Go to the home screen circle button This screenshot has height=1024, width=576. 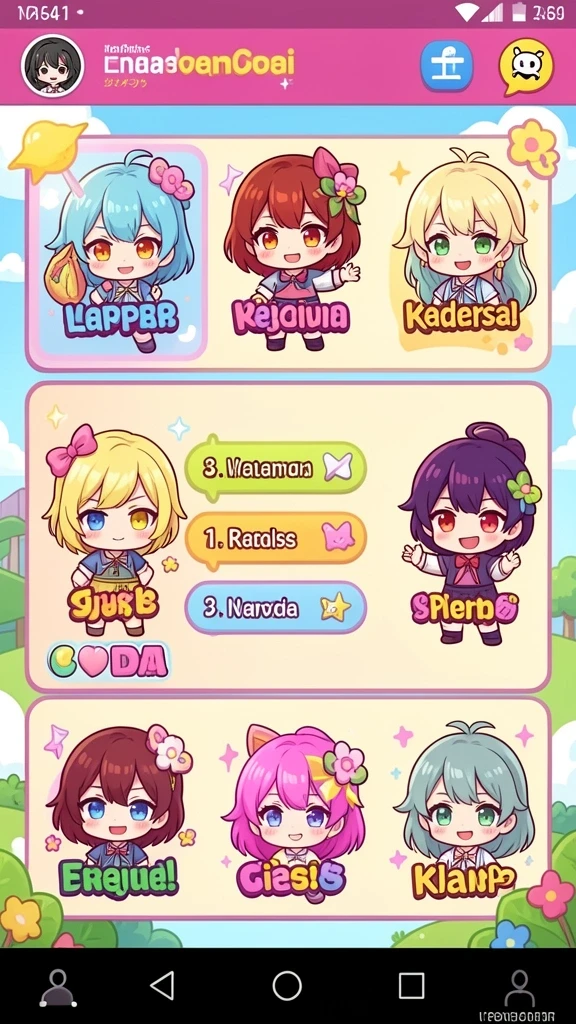pyautogui.click(x=287, y=985)
